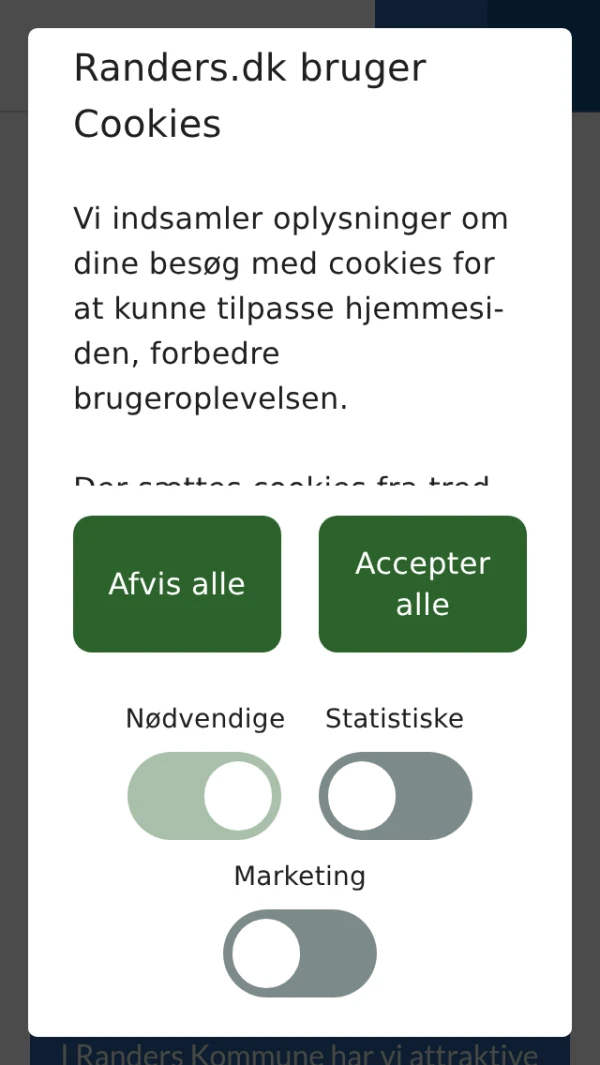Reject all cookies with Afvis alle
Screen dimensions: 600x1065
coord(177,583)
